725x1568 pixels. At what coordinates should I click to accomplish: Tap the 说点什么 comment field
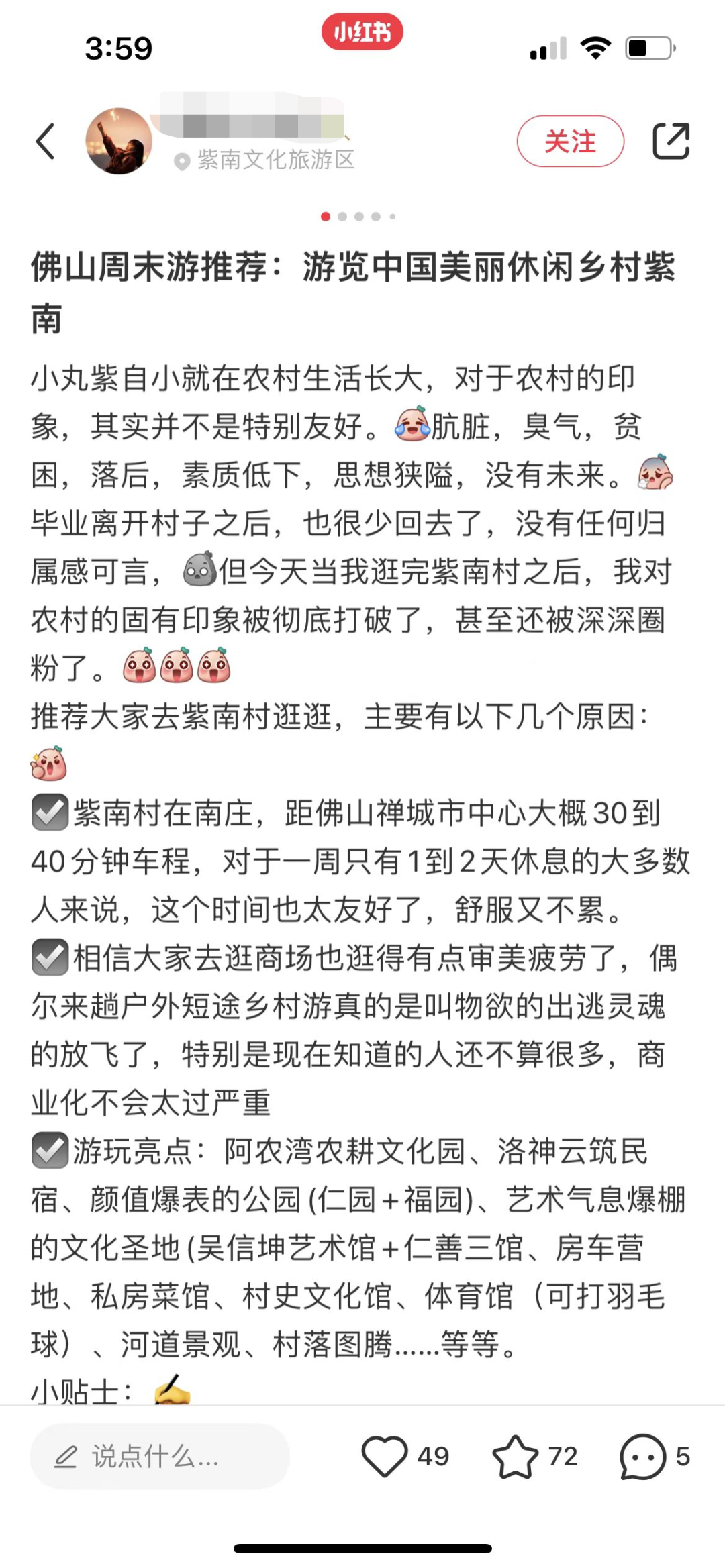pyautogui.click(x=160, y=1456)
